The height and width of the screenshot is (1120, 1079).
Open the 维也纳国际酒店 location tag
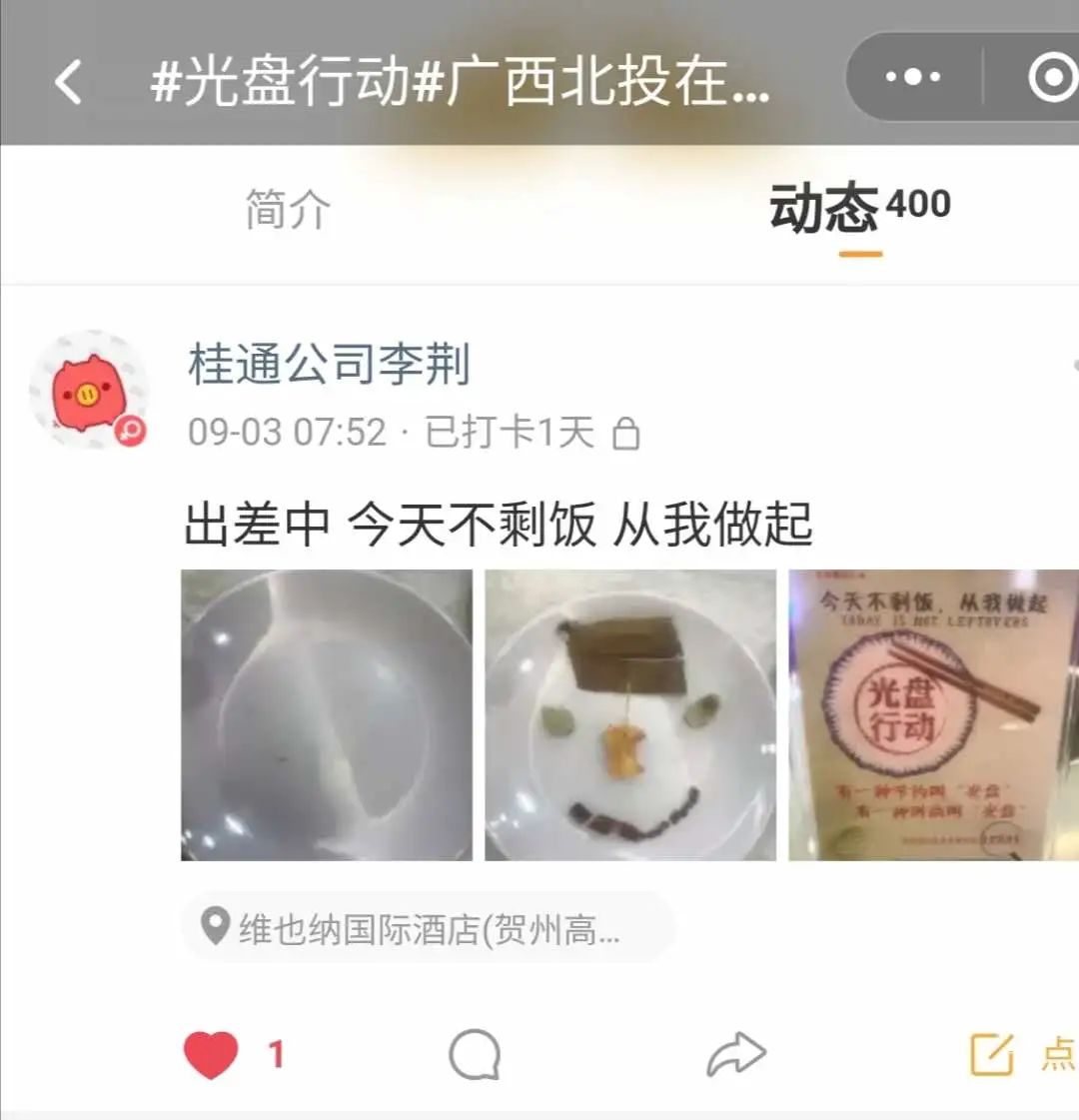click(x=428, y=928)
